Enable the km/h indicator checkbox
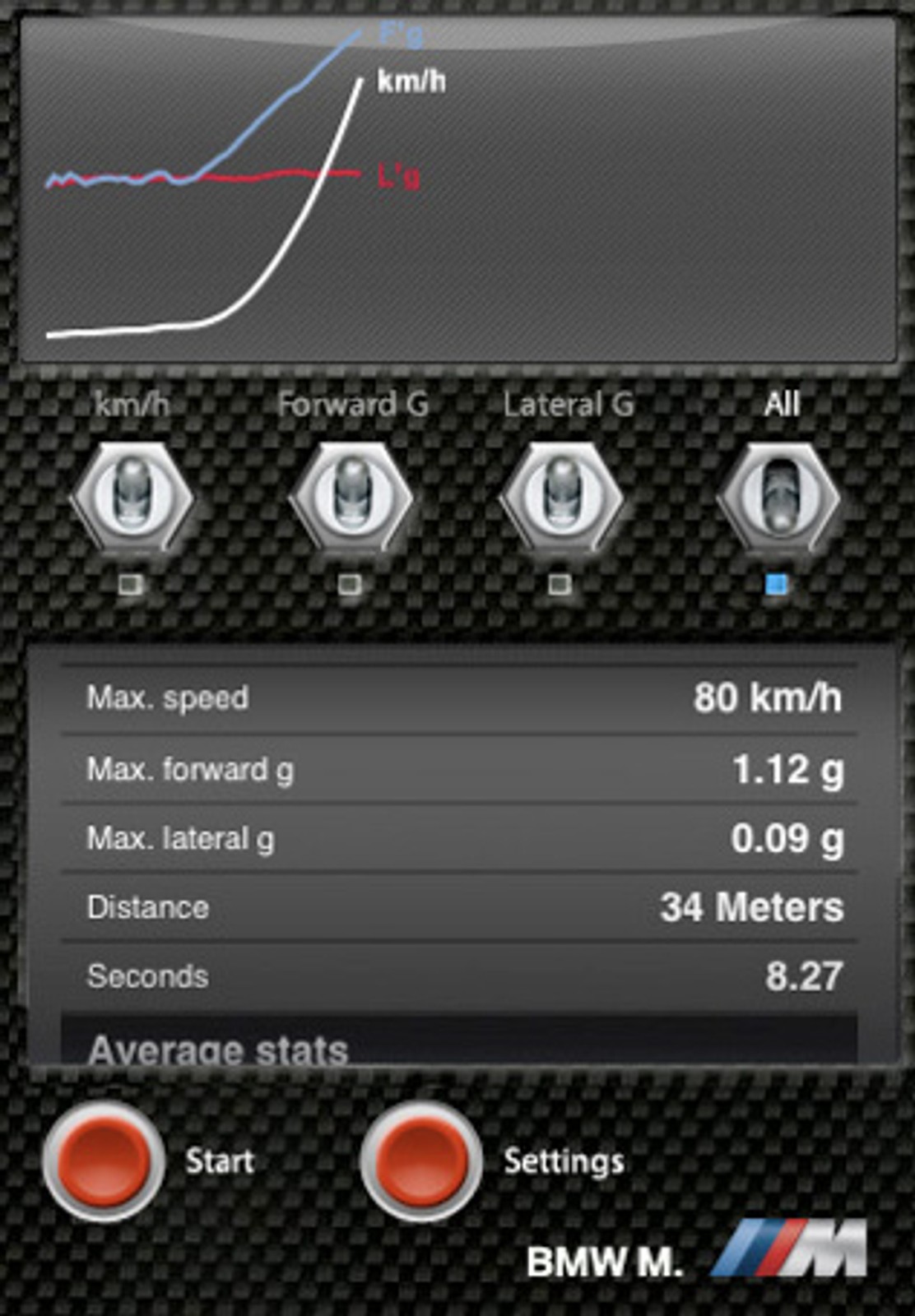The image size is (915, 1316). (x=129, y=586)
